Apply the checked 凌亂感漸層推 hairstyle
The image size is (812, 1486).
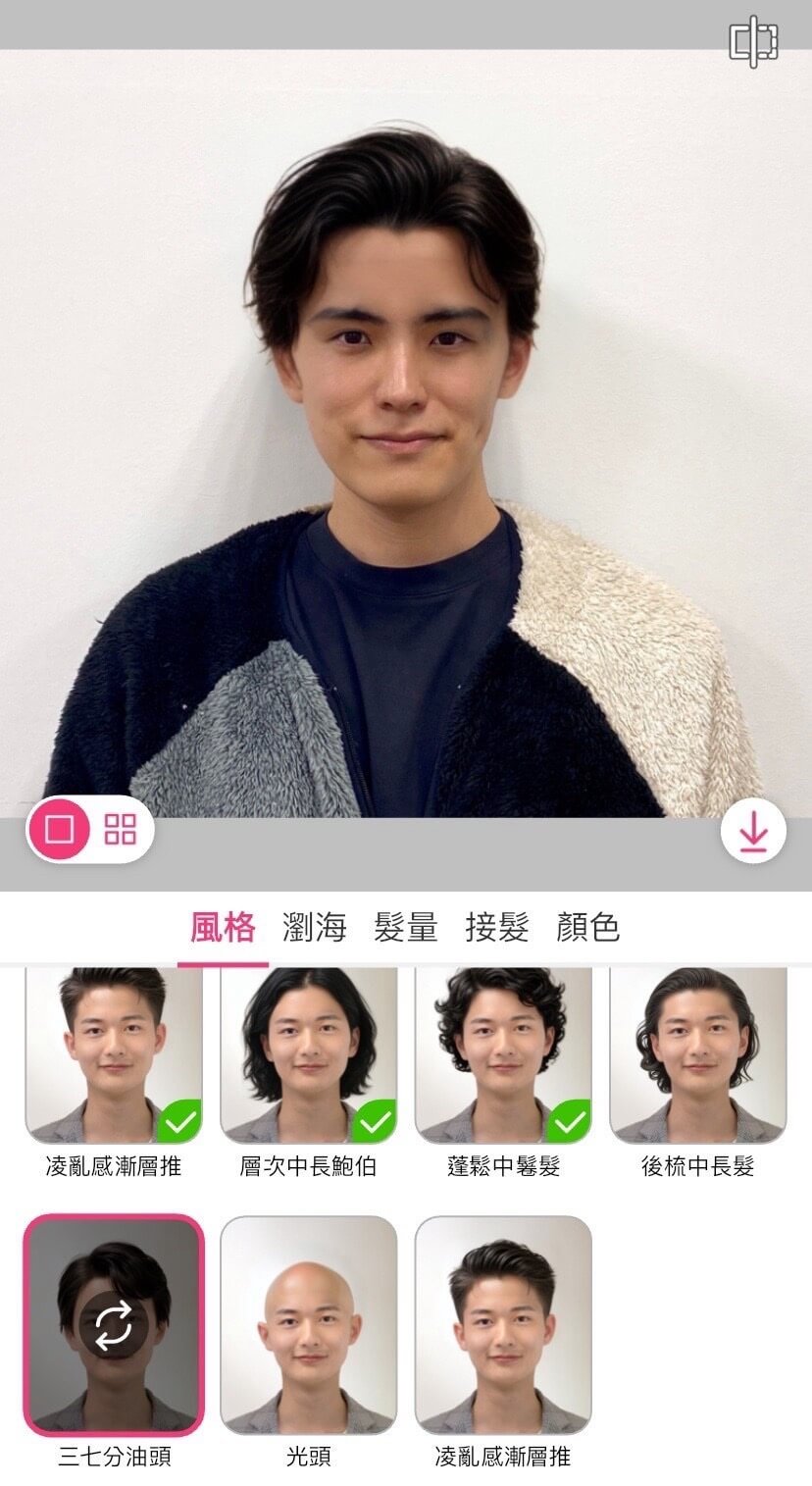(x=114, y=1054)
